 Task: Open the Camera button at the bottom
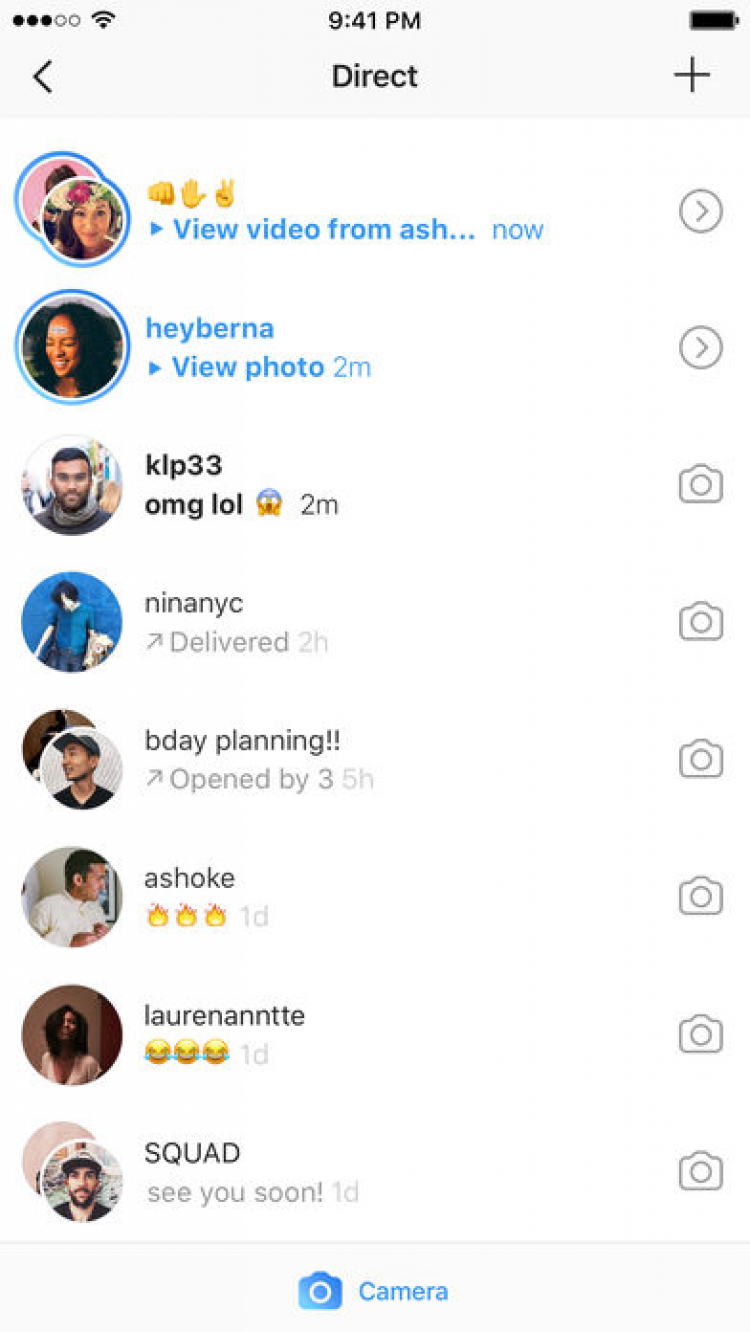374,1291
